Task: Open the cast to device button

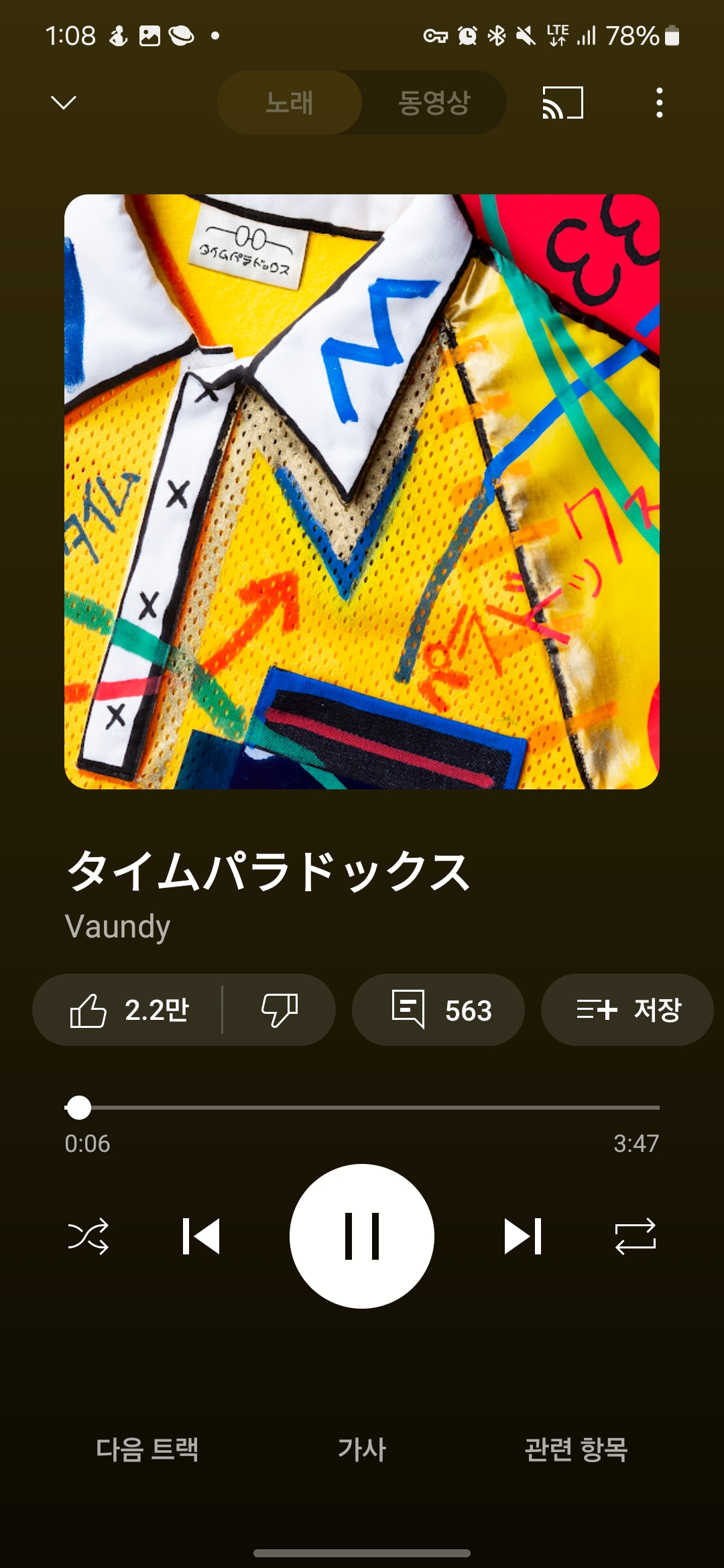Action: [x=562, y=103]
